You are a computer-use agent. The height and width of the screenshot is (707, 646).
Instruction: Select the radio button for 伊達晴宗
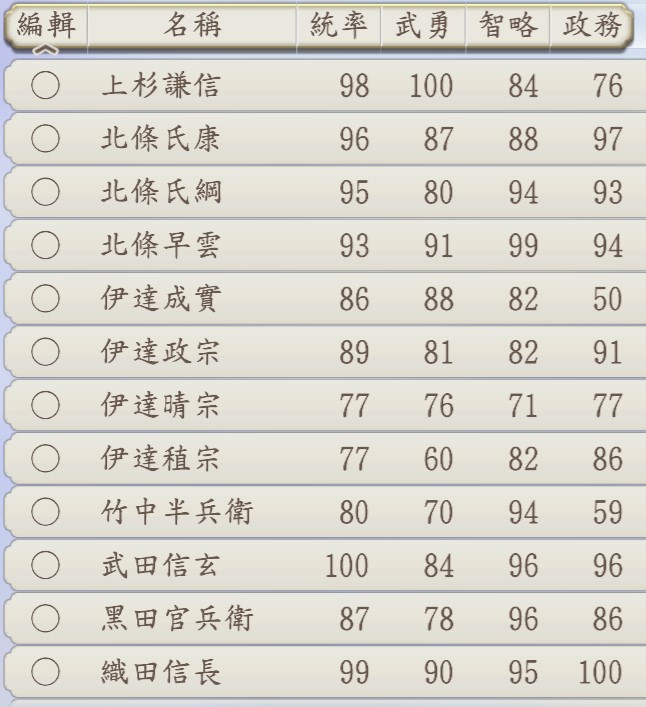click(x=46, y=406)
